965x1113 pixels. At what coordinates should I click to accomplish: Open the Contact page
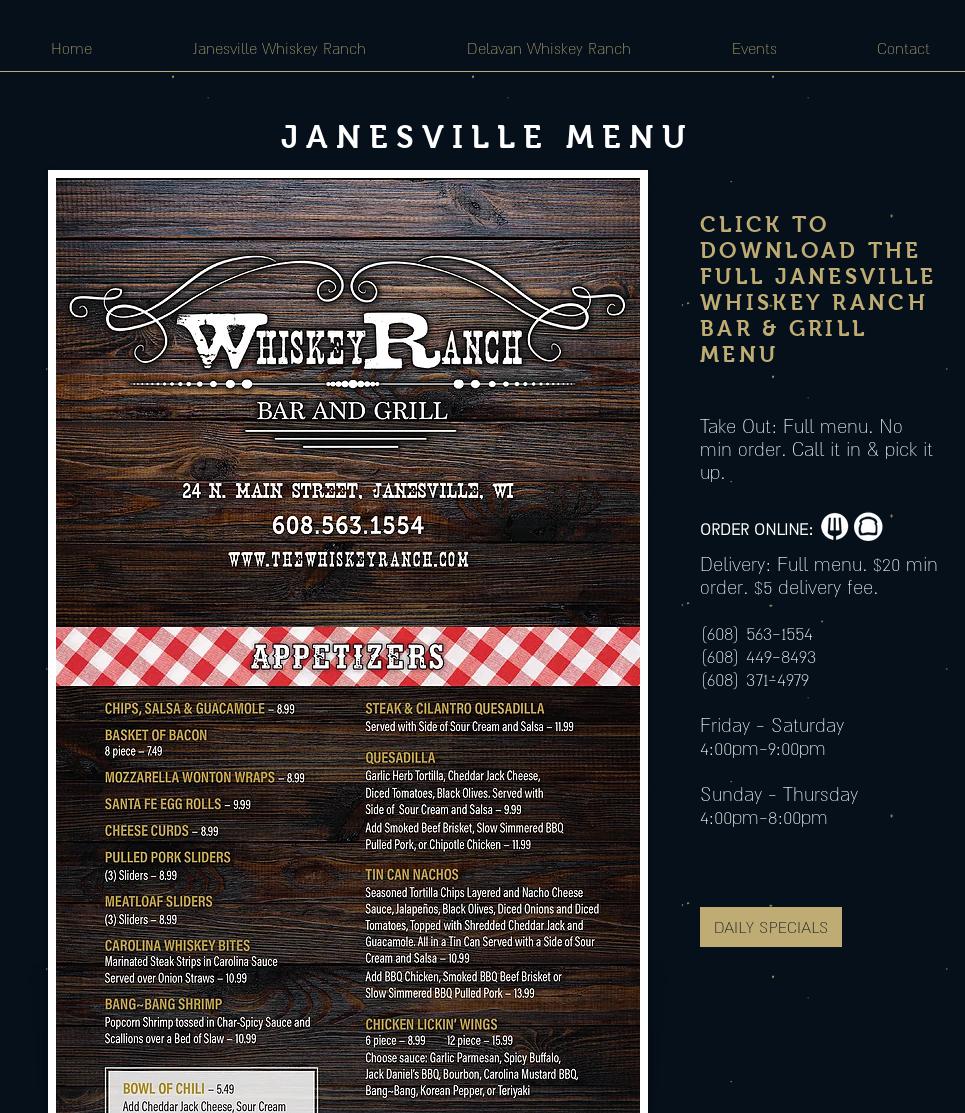pos(903,48)
